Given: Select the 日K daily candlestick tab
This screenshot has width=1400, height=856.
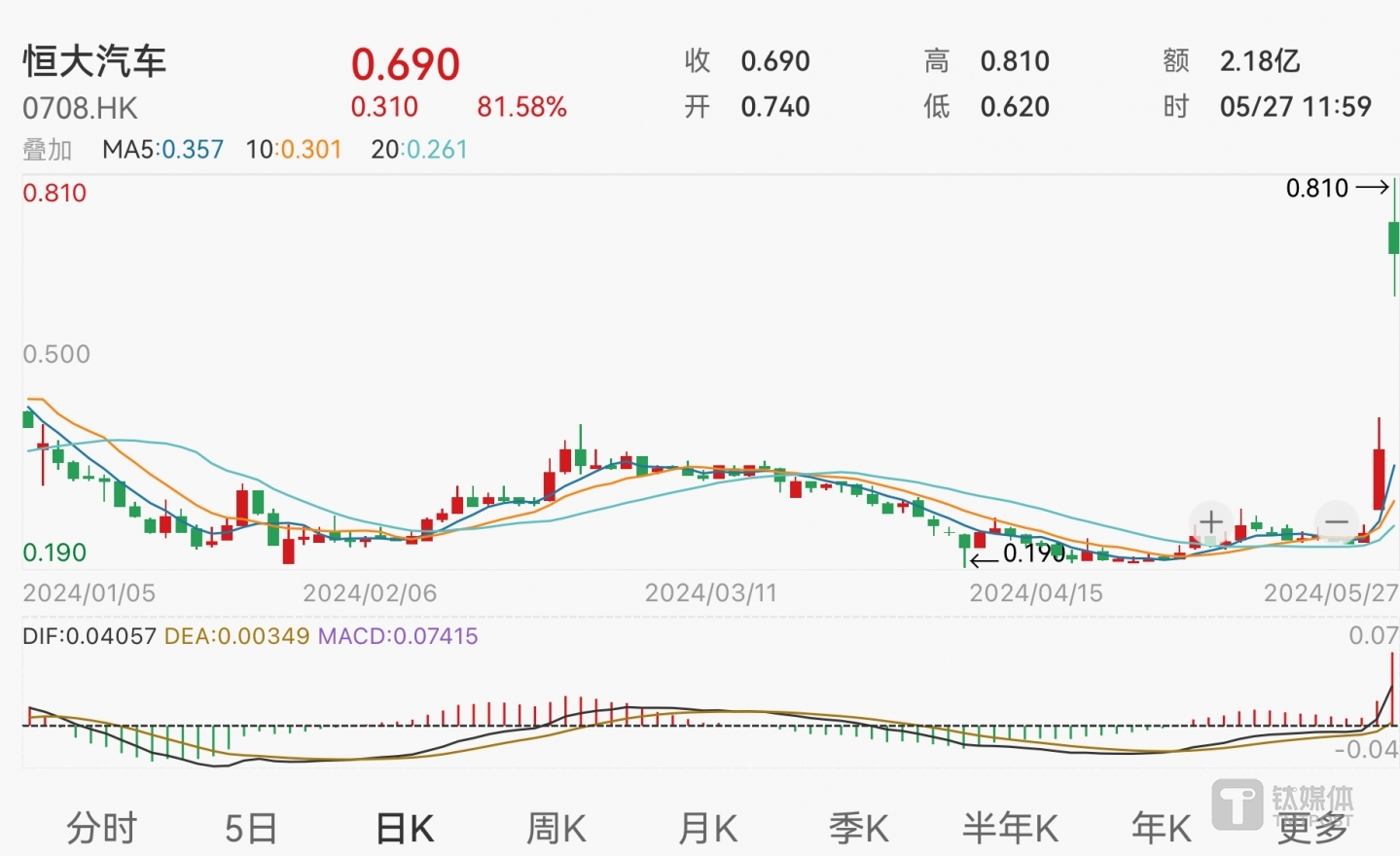Looking at the screenshot, I should [x=405, y=829].
